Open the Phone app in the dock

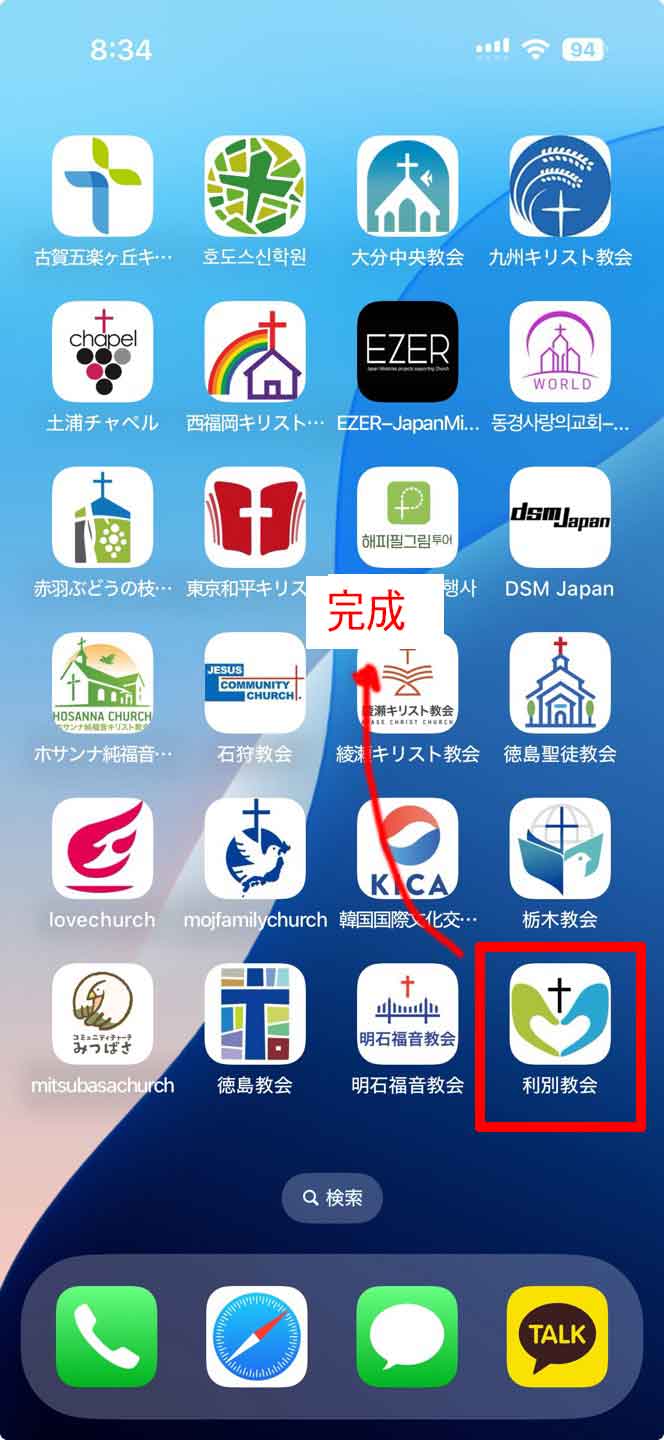tap(106, 1336)
